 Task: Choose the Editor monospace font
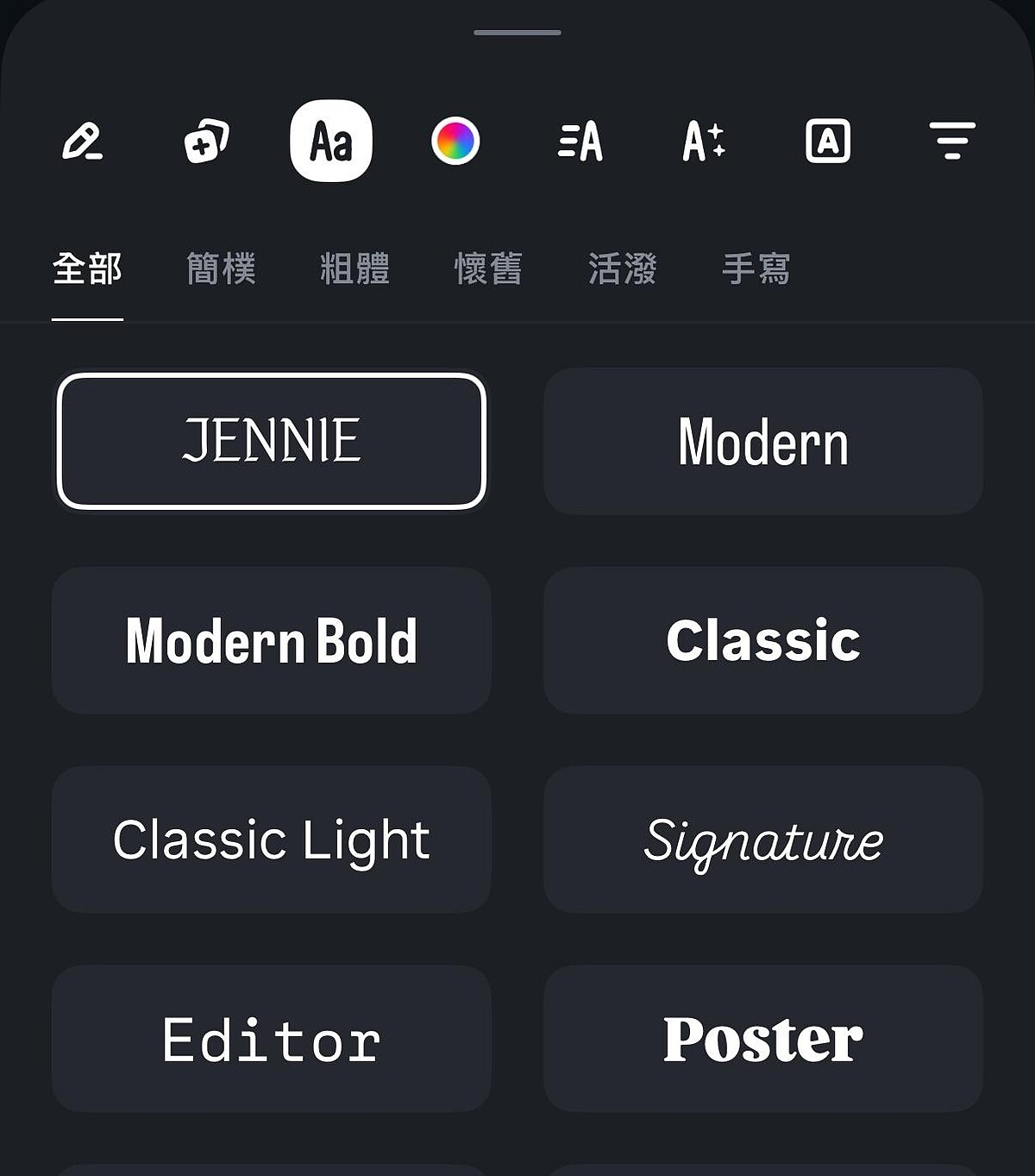[272, 1039]
